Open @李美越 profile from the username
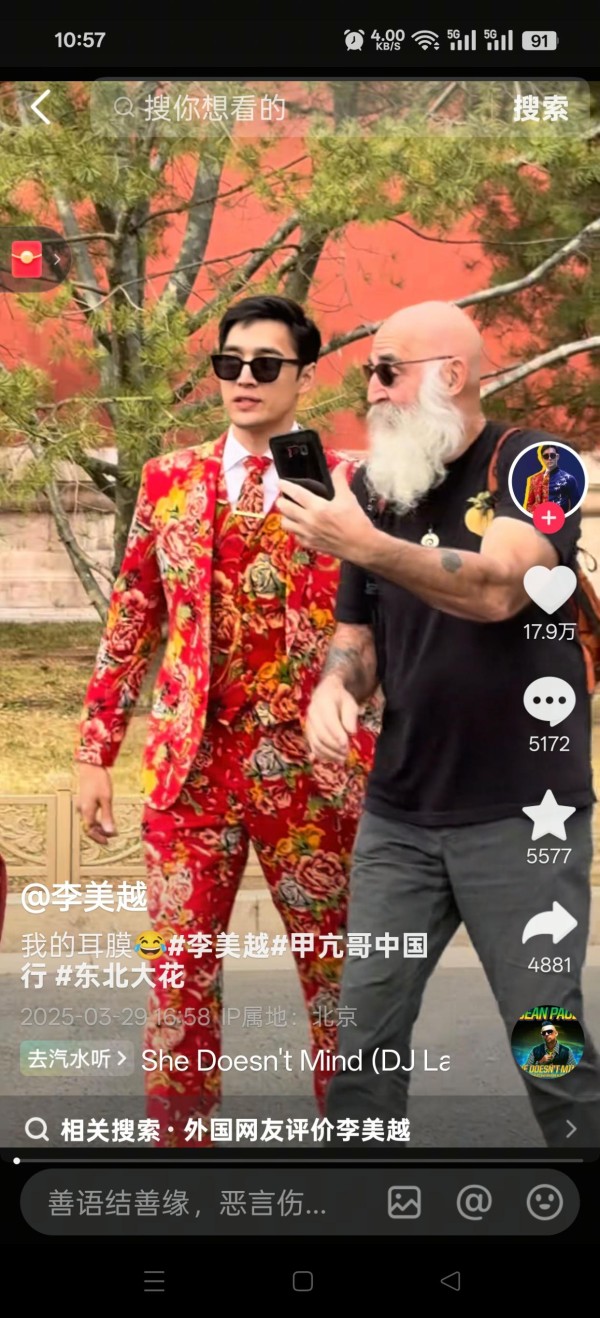 [x=85, y=897]
